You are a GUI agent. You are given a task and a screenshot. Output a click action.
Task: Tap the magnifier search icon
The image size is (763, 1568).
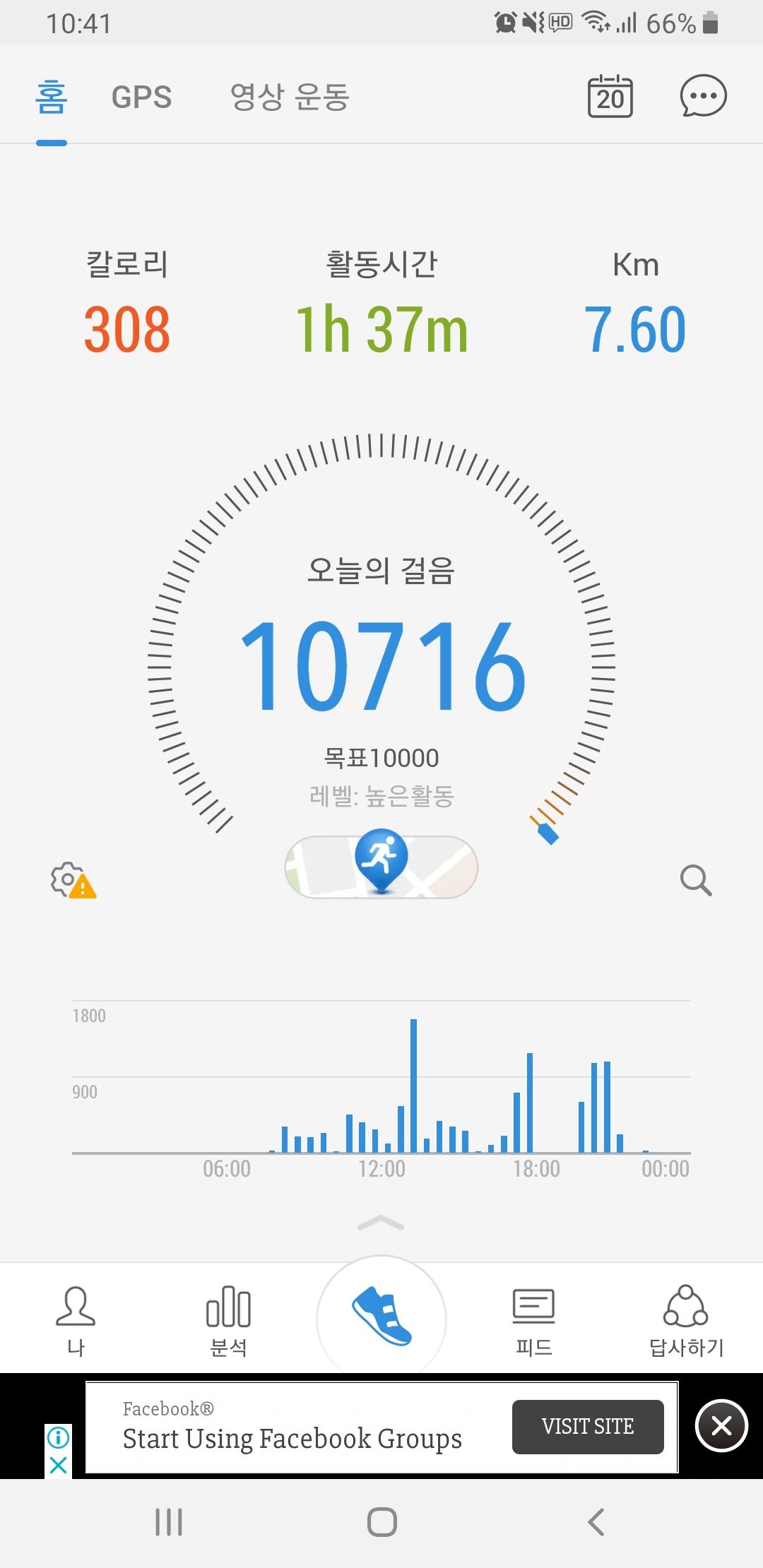coord(696,880)
